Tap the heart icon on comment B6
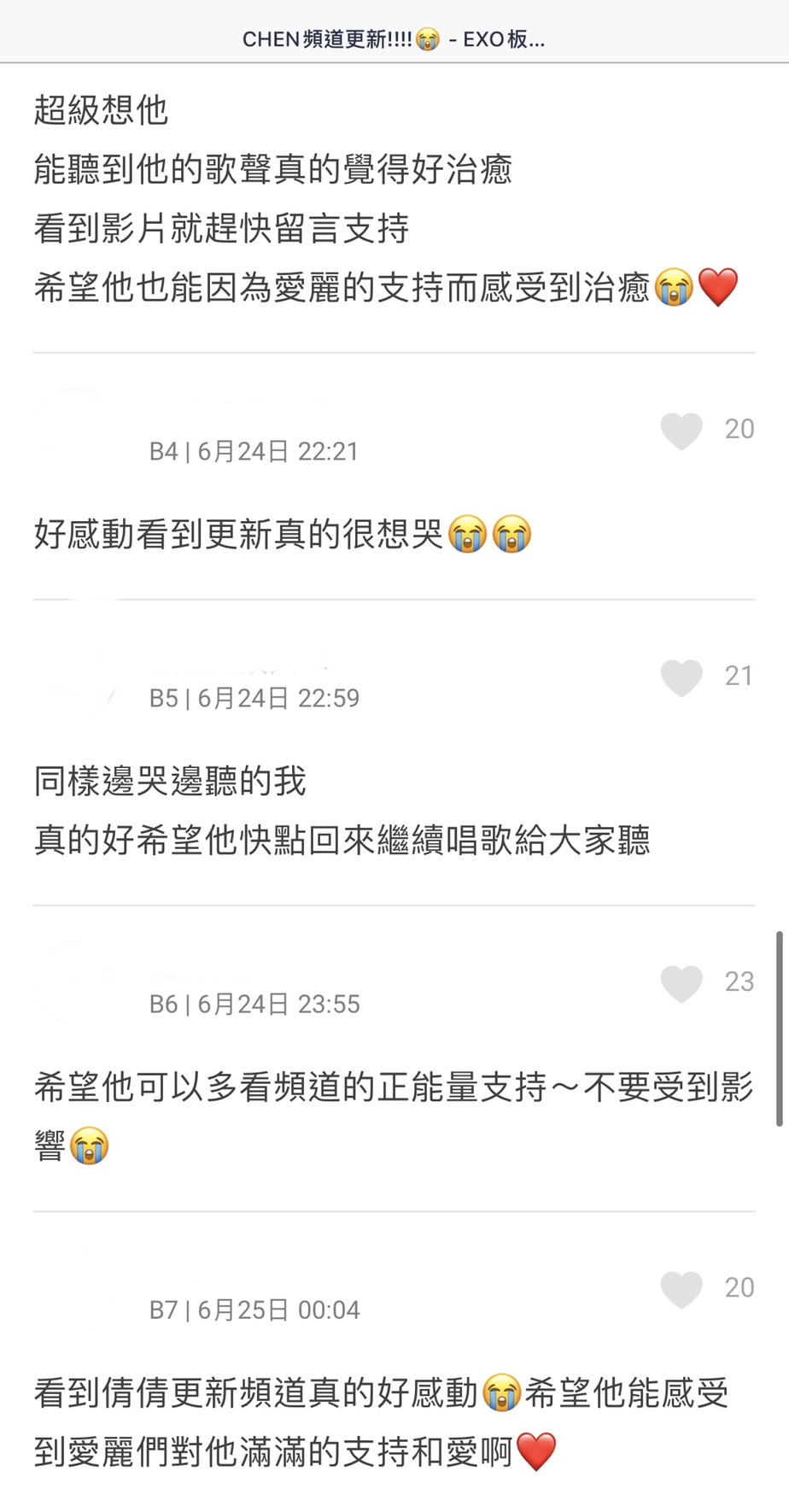789x1512 pixels. point(681,983)
